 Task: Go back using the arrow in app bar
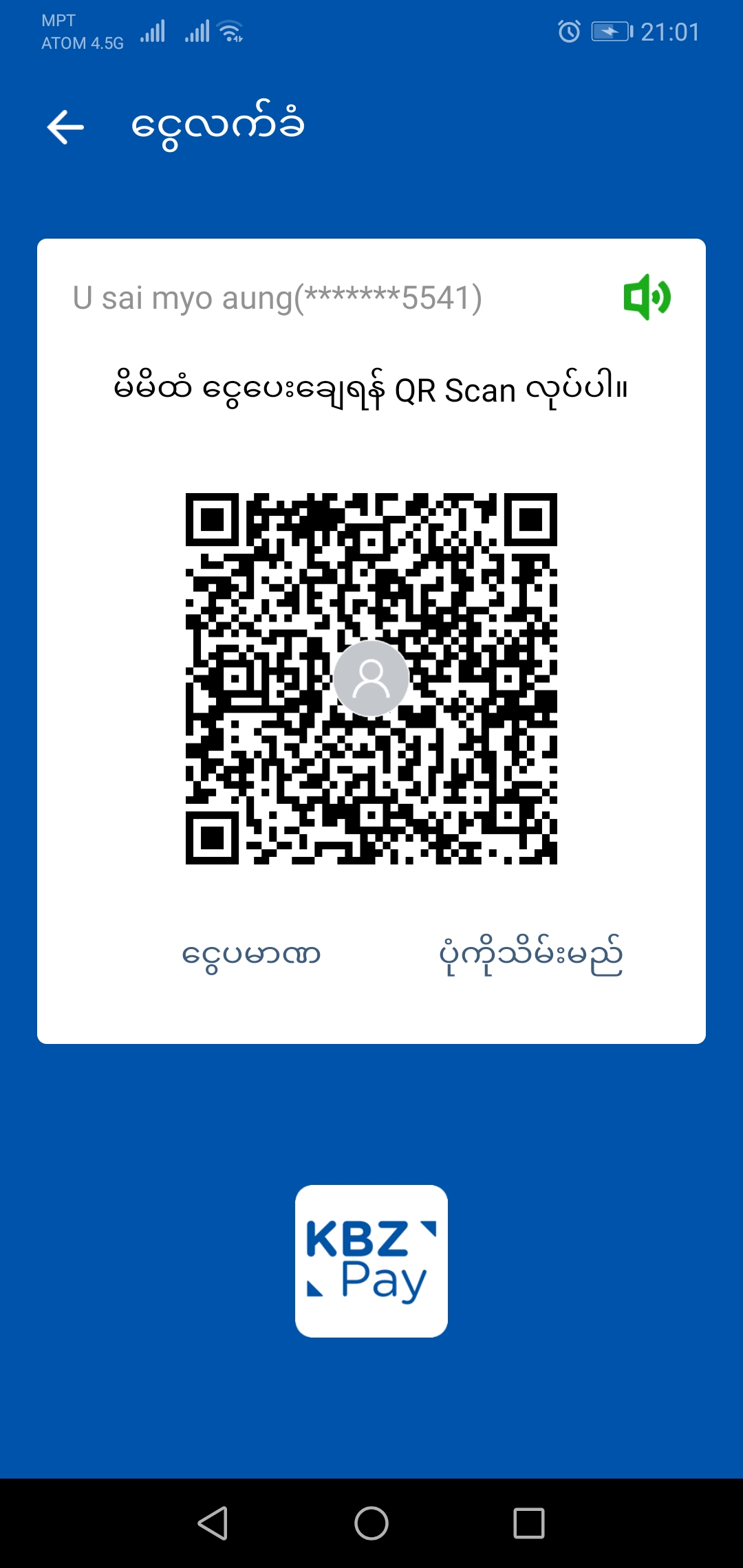coord(65,127)
